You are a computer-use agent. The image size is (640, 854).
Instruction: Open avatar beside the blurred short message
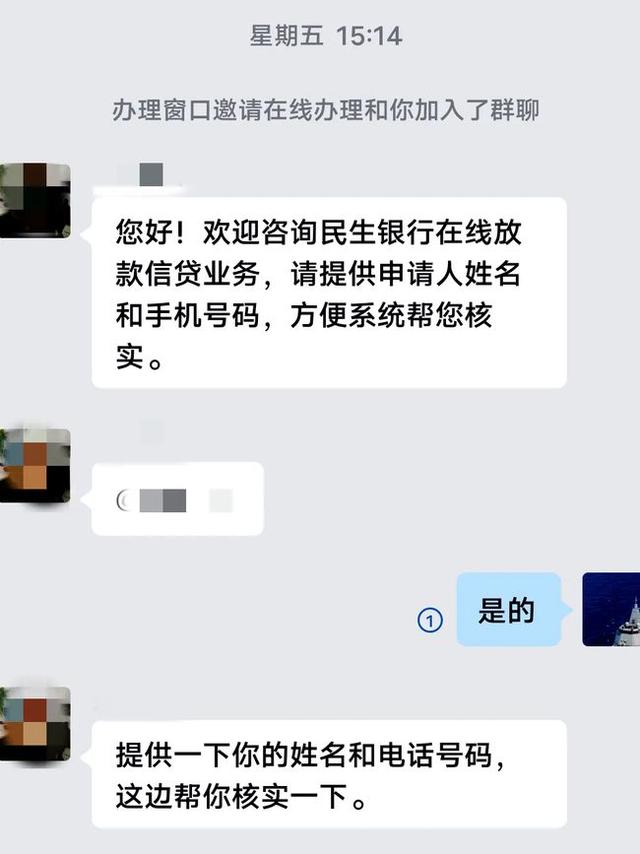click(35, 465)
